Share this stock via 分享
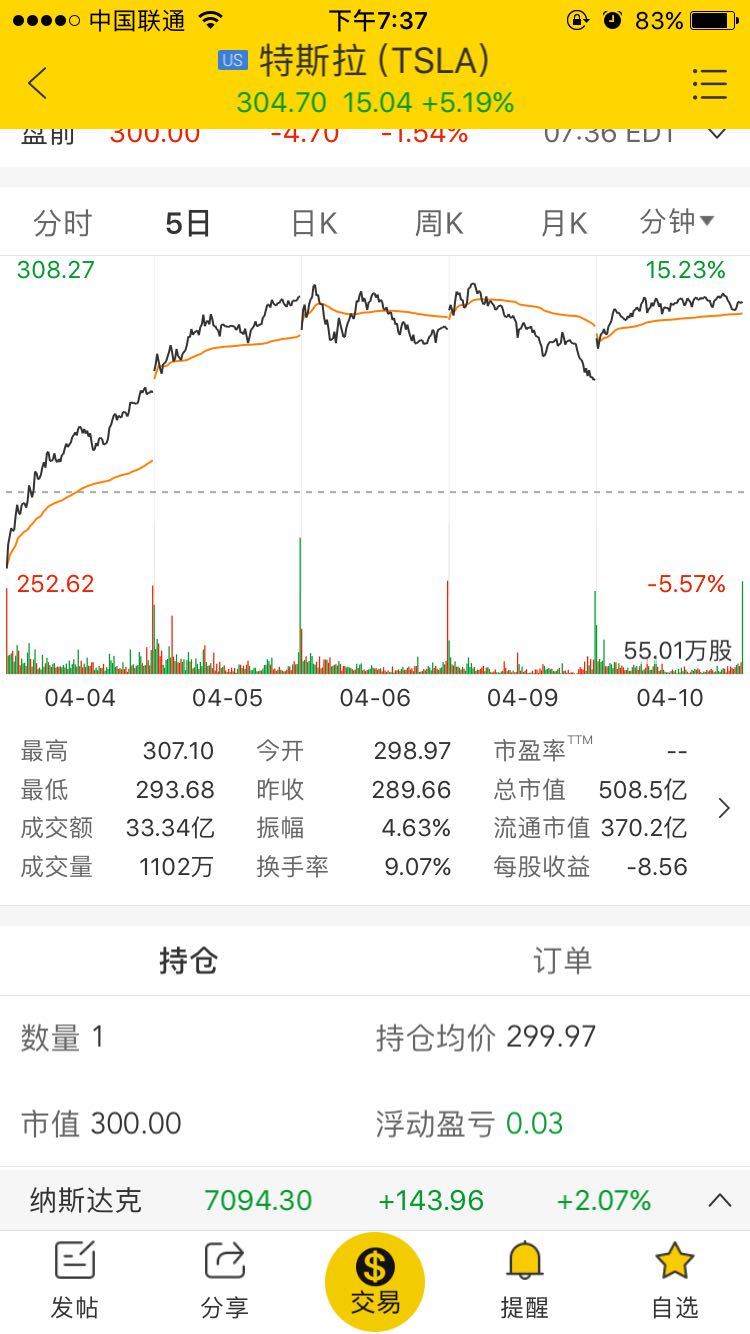750x1334 pixels. click(225, 1281)
